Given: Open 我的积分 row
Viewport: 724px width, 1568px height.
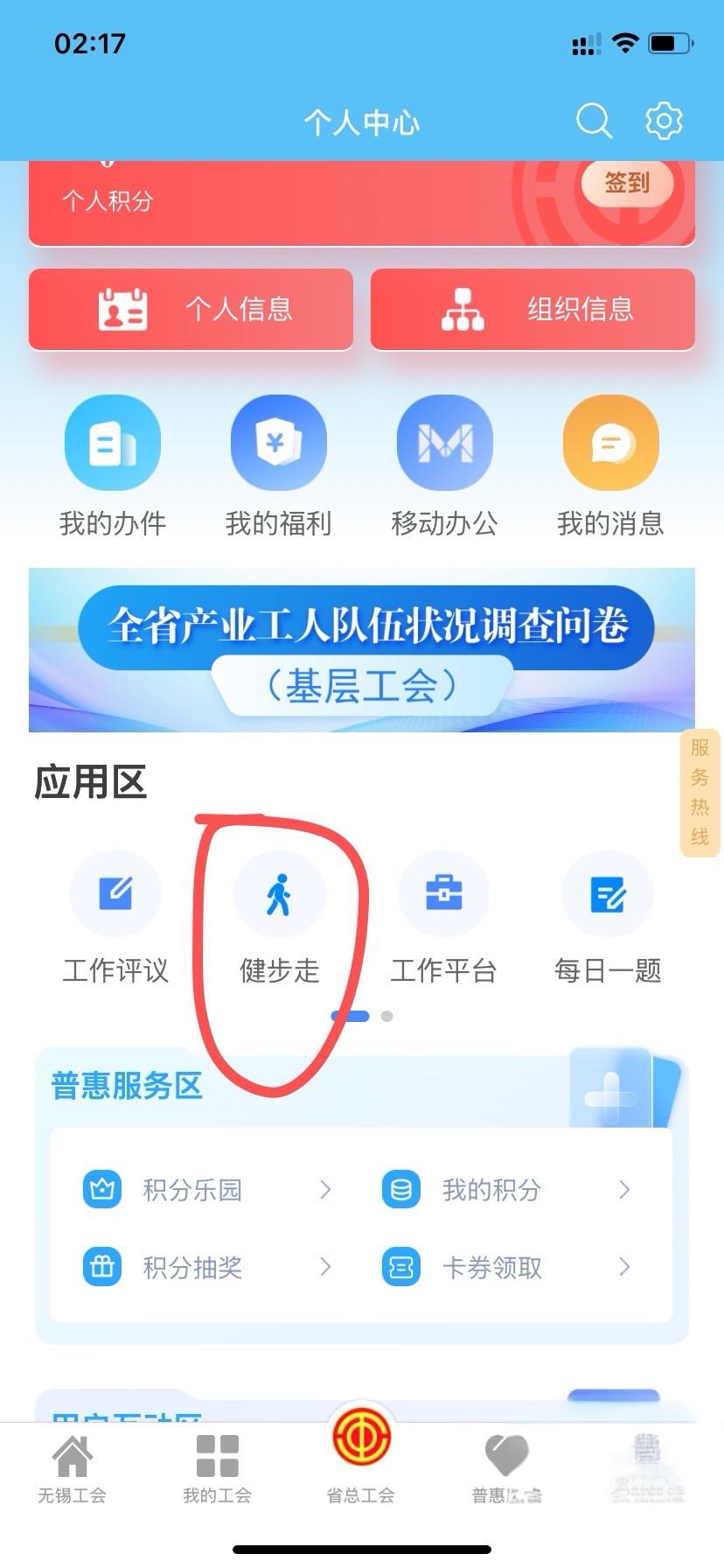Looking at the screenshot, I should click(505, 1190).
